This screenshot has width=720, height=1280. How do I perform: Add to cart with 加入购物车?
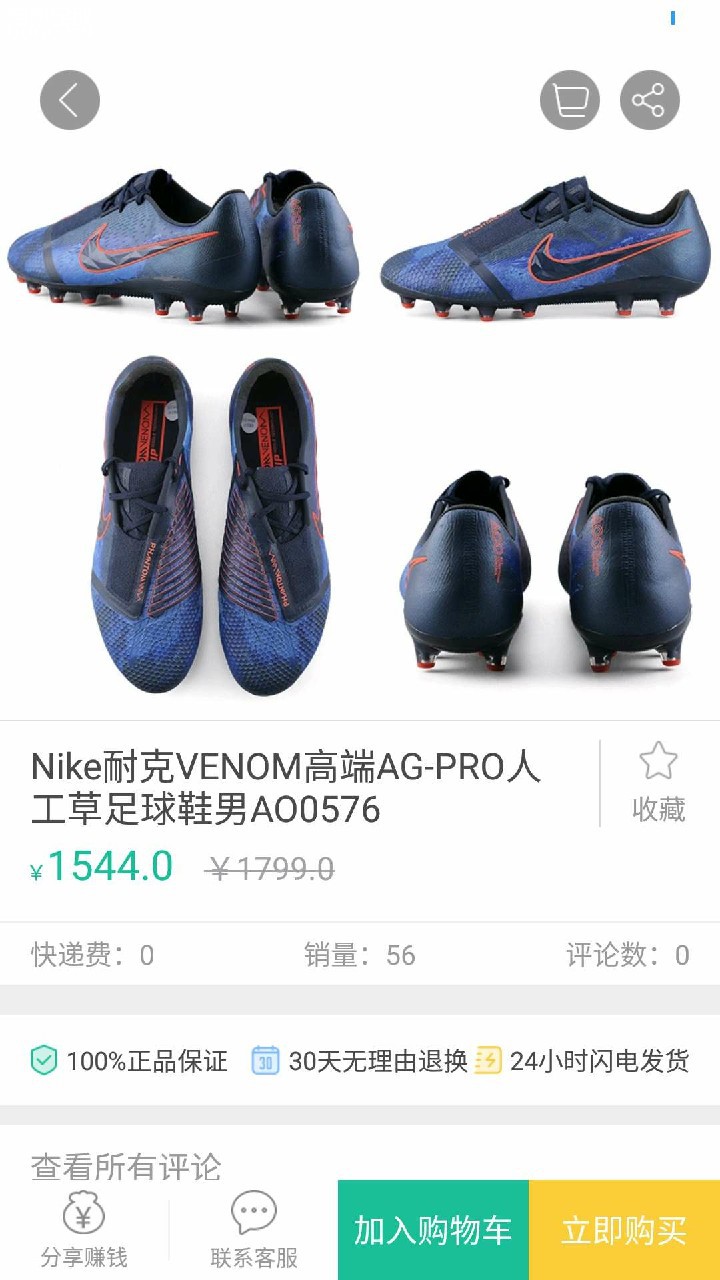tap(433, 1230)
